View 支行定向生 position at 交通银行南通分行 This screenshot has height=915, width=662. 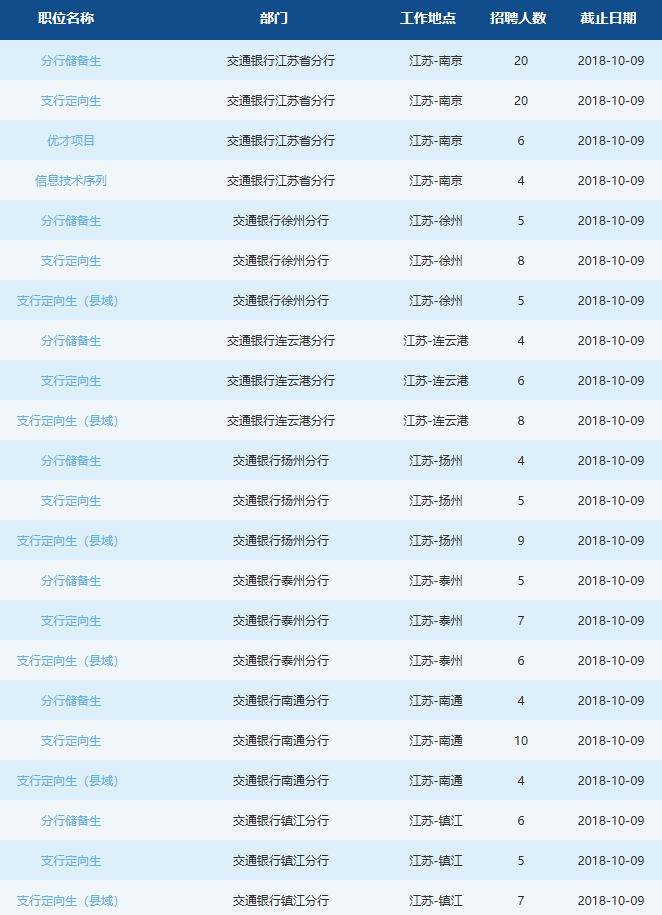coord(71,741)
